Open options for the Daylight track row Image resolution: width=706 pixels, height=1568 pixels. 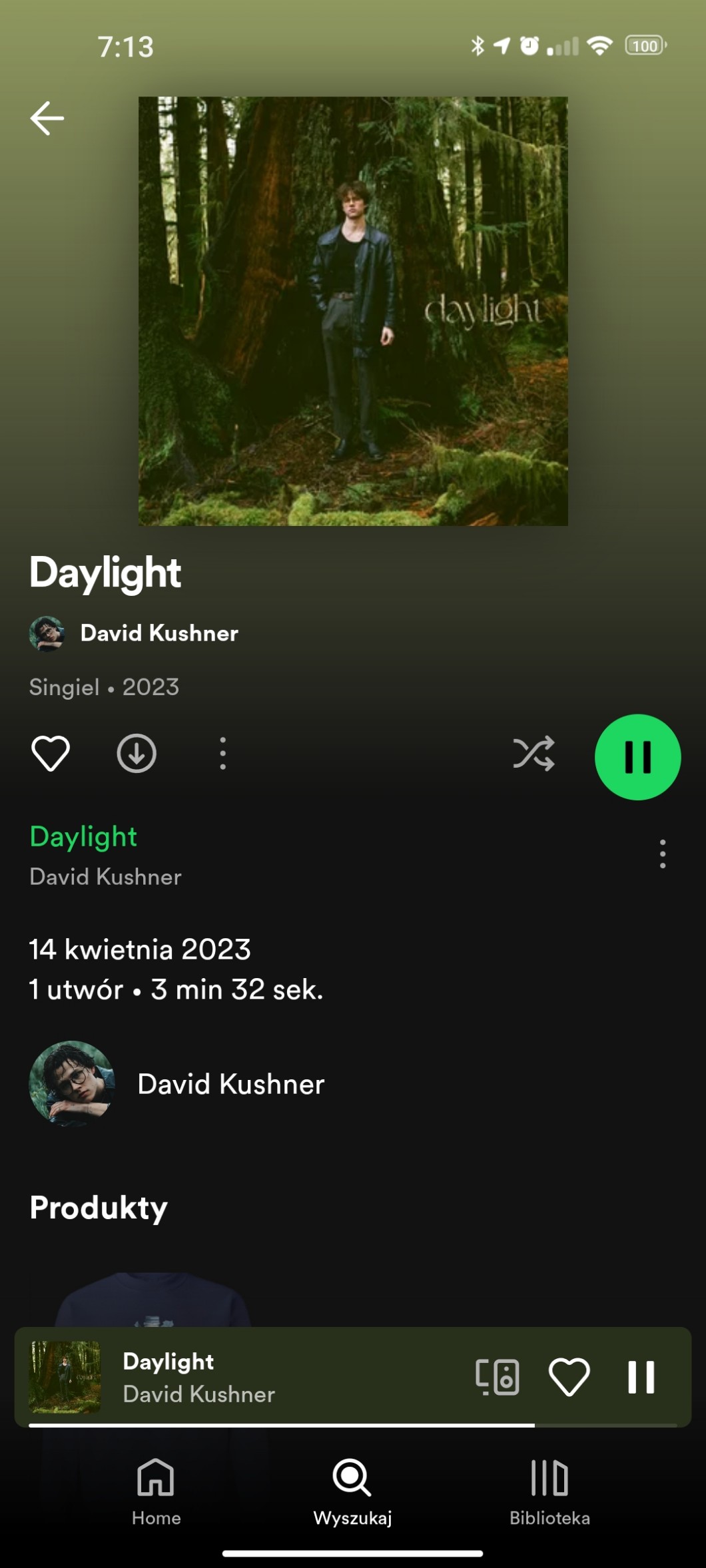[662, 854]
